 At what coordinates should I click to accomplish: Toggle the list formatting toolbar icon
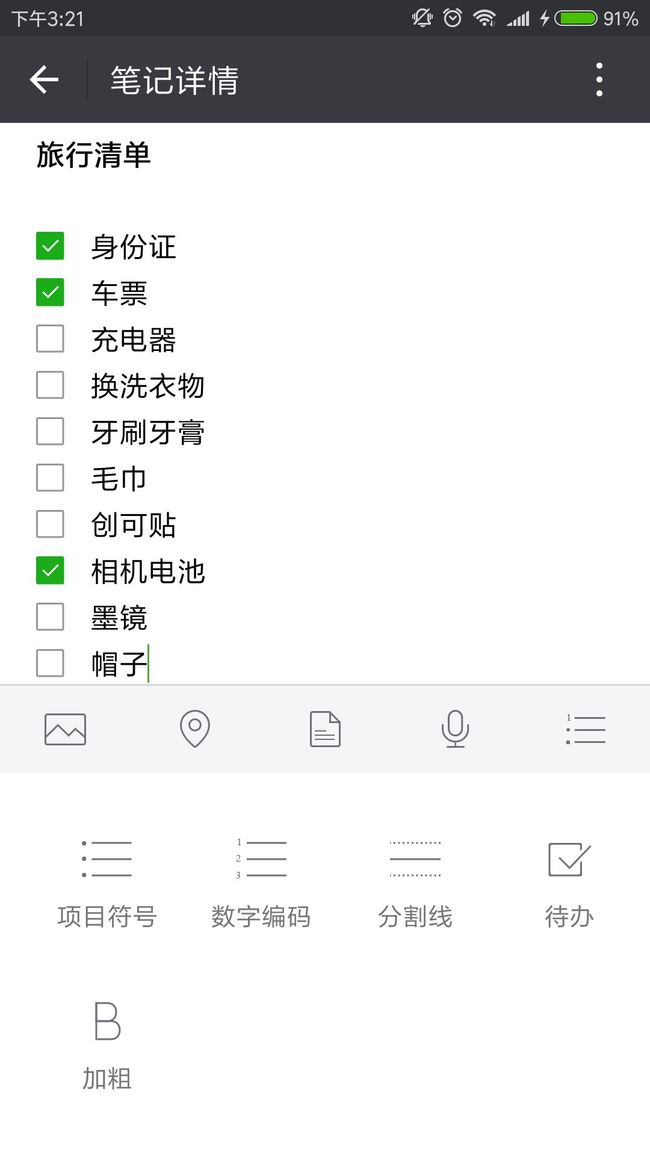point(586,729)
